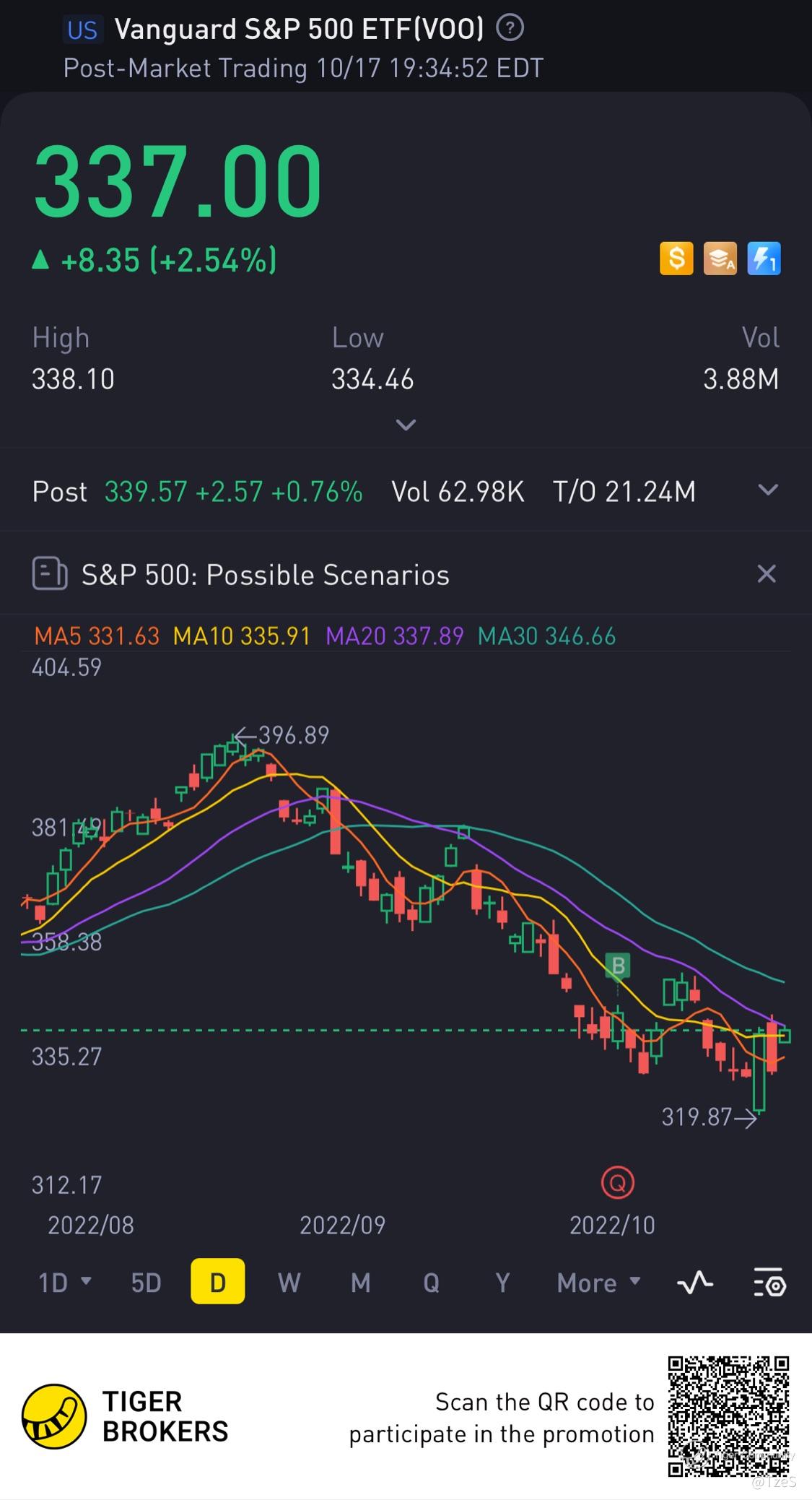
Task: Open S&P 500: Possible Scenarios article
Action: 266,575
